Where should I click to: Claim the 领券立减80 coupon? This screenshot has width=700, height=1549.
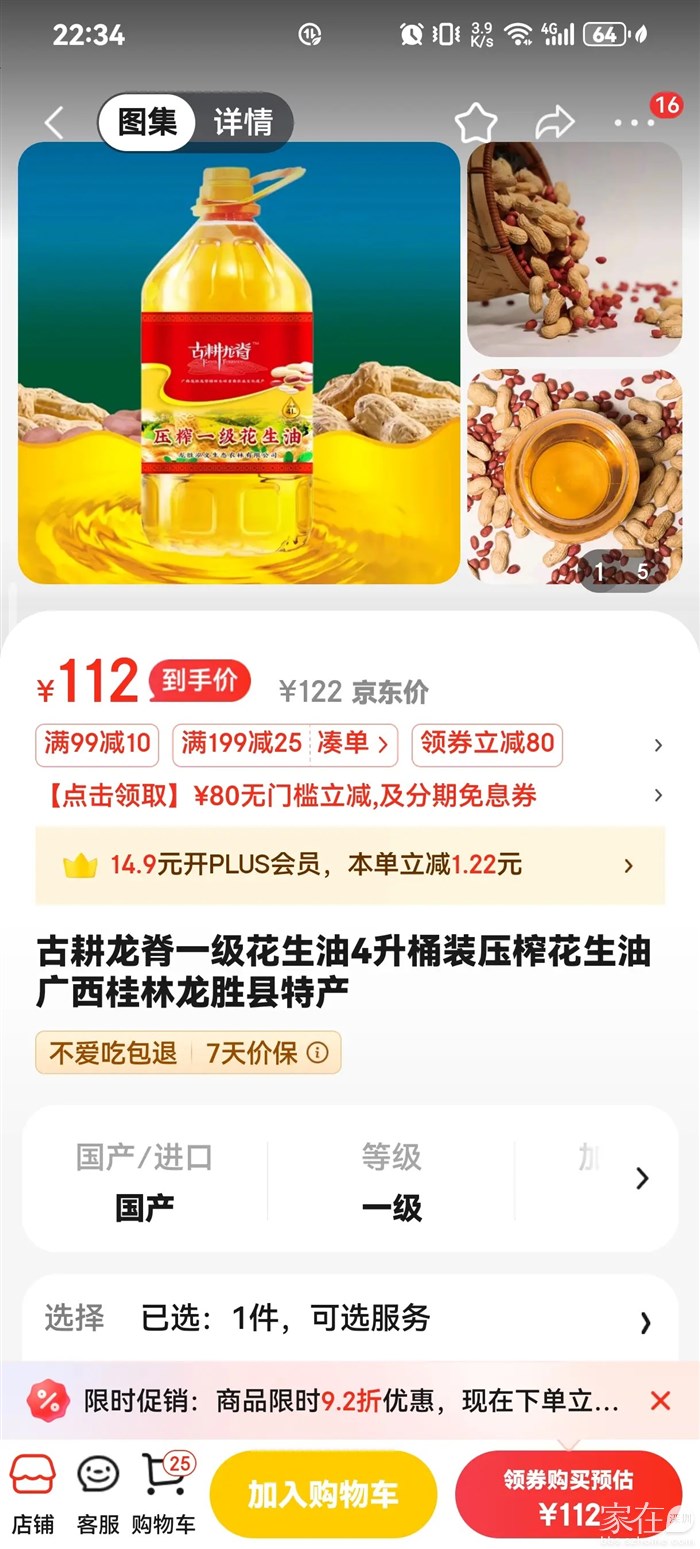[x=487, y=744]
